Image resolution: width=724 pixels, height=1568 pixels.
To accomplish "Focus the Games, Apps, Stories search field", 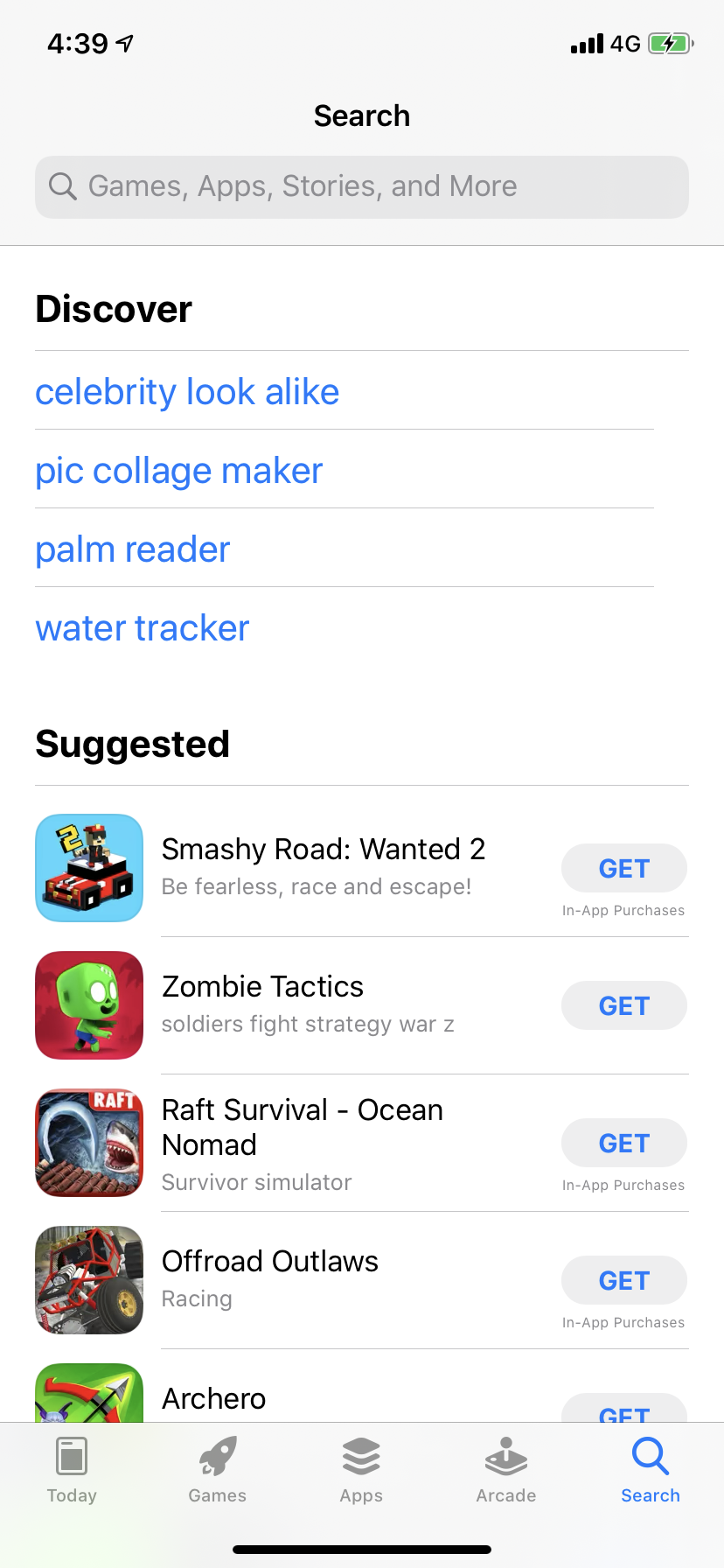I will click(x=362, y=186).
